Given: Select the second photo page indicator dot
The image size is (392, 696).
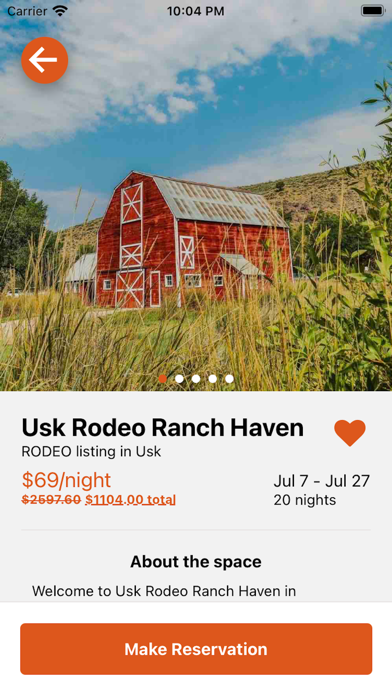Looking at the screenshot, I should (179, 379).
